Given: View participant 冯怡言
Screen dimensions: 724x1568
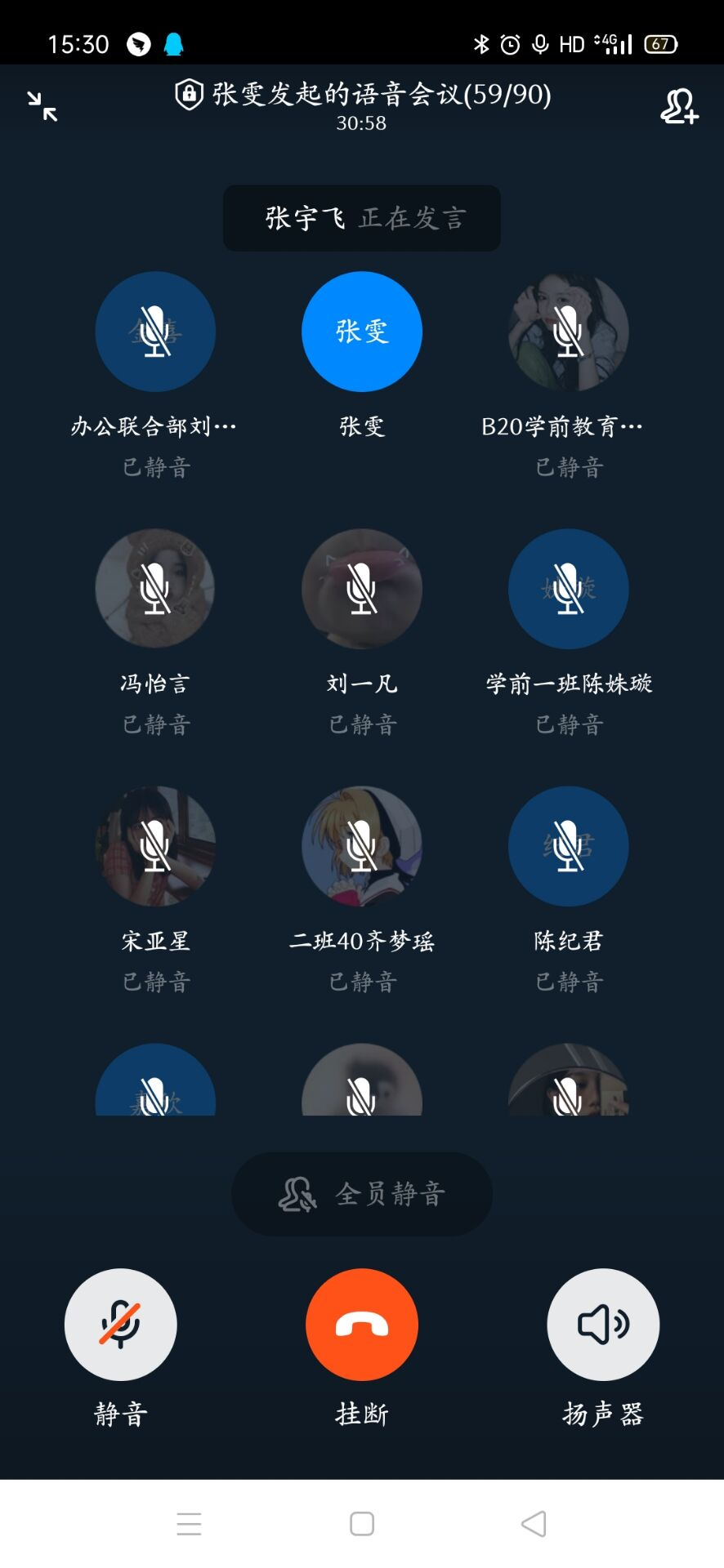Looking at the screenshot, I should (x=155, y=589).
